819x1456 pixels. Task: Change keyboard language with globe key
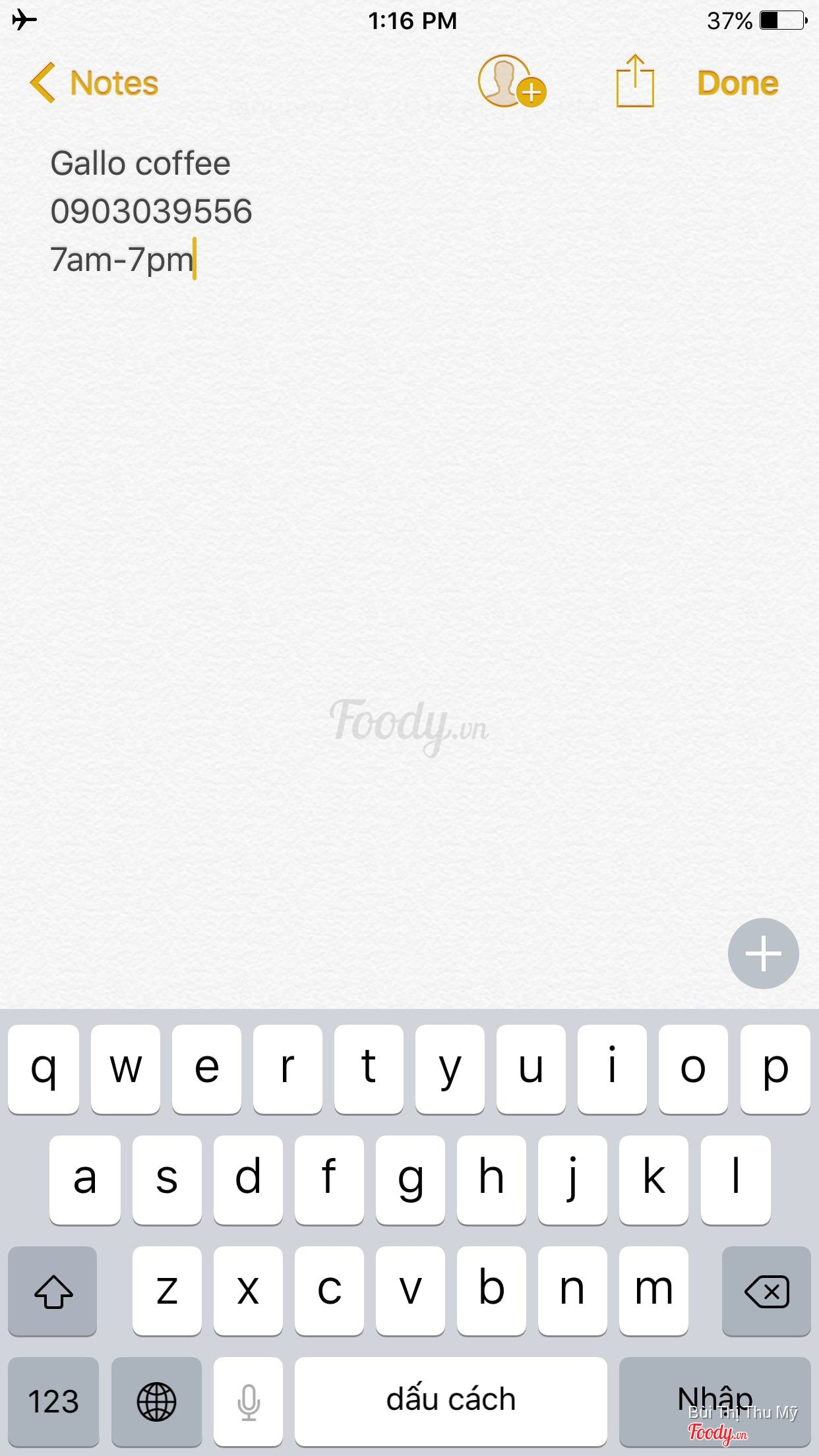[156, 1401]
